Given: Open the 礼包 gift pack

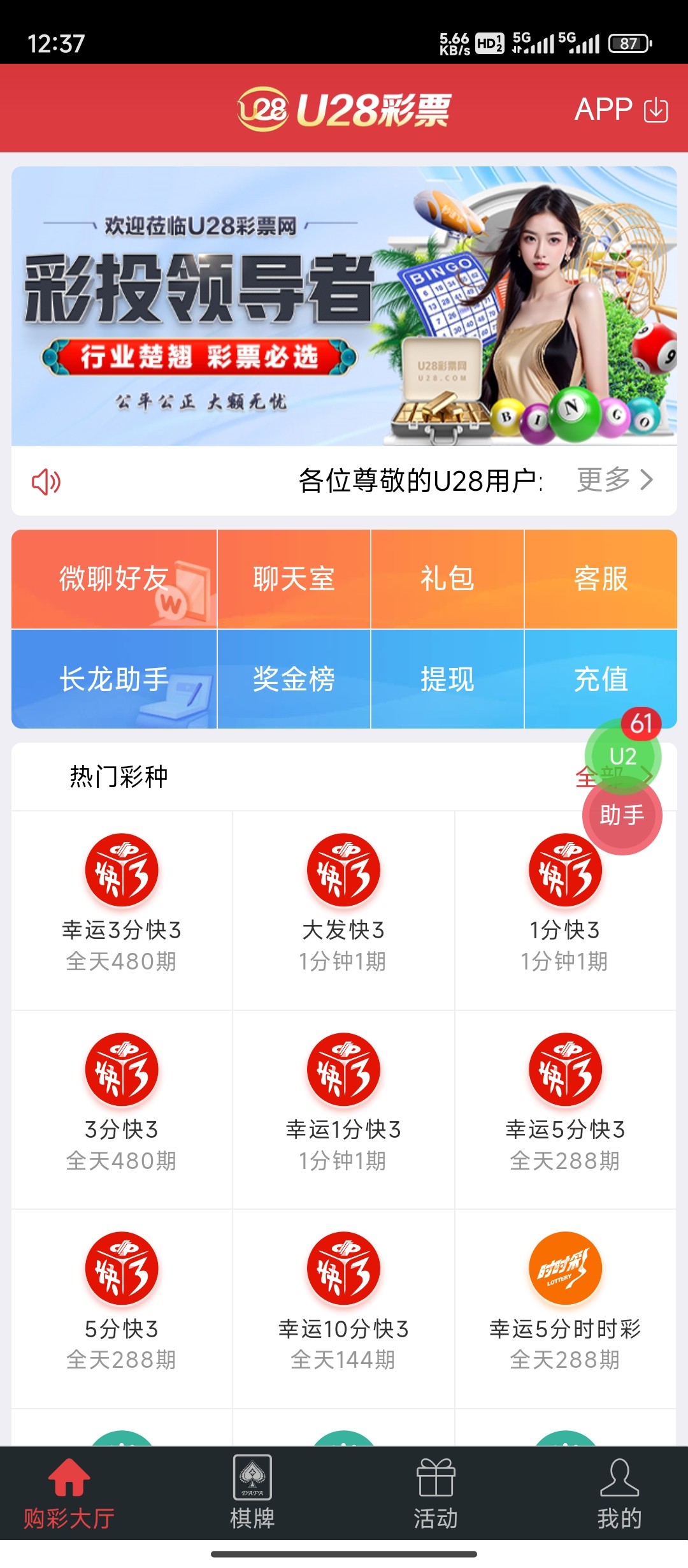Looking at the screenshot, I should (x=447, y=579).
